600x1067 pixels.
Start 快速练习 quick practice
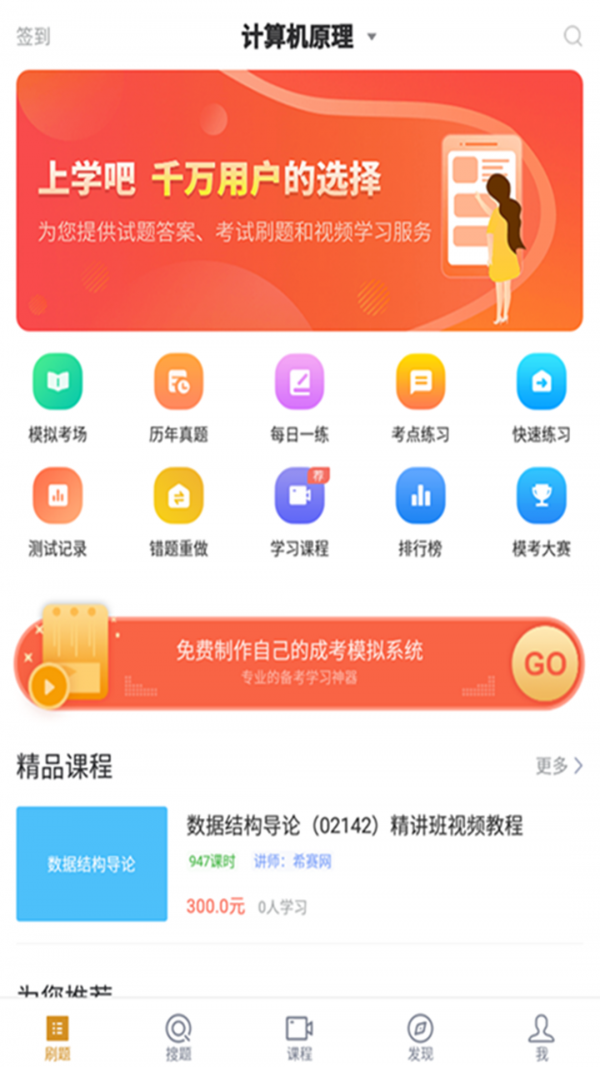click(x=541, y=397)
